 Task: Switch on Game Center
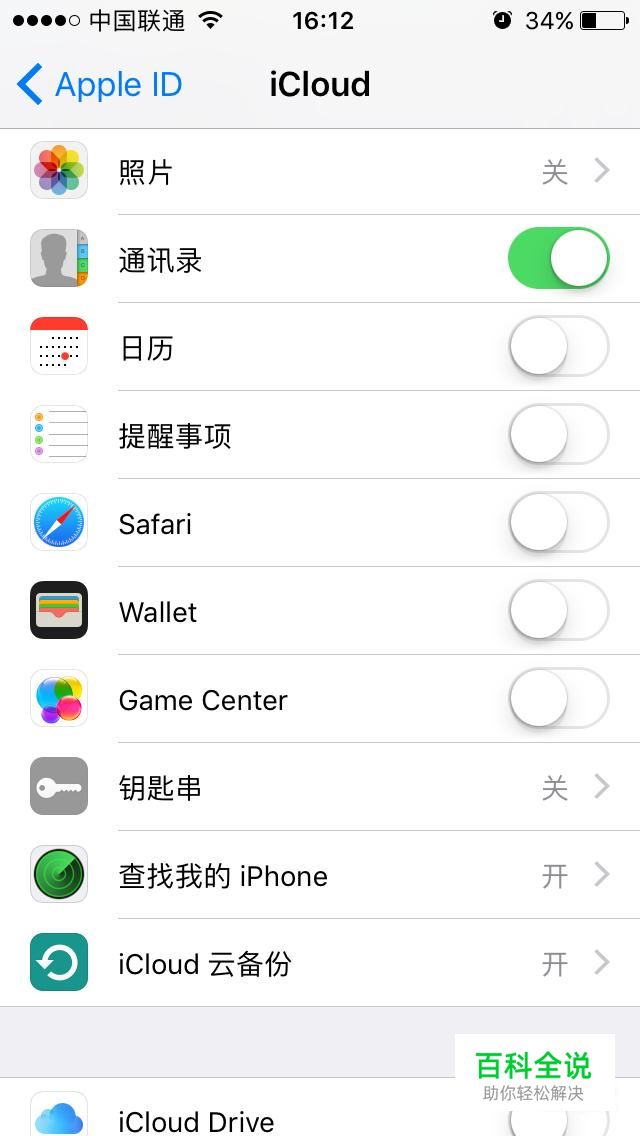tap(558, 698)
